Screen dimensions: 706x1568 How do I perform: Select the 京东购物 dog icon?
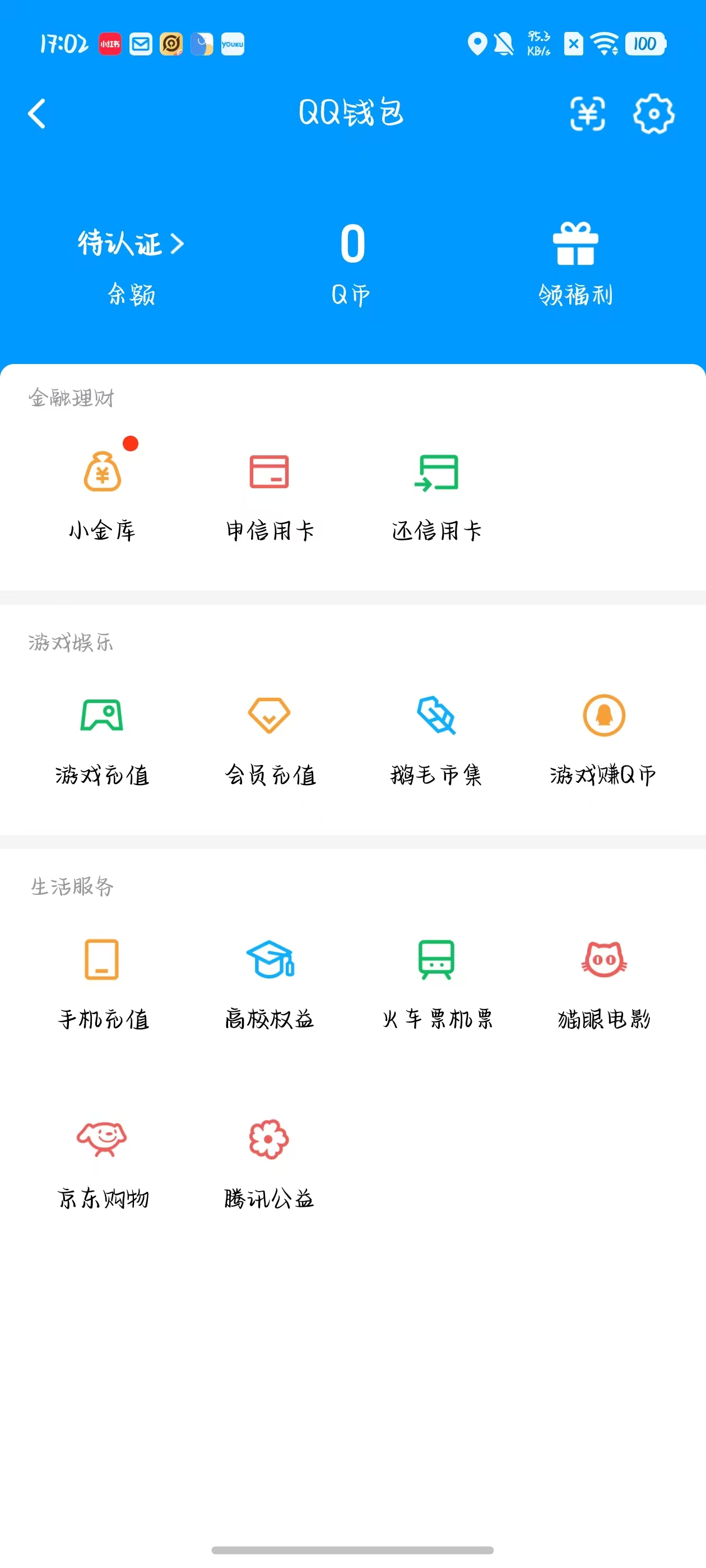[103, 1140]
